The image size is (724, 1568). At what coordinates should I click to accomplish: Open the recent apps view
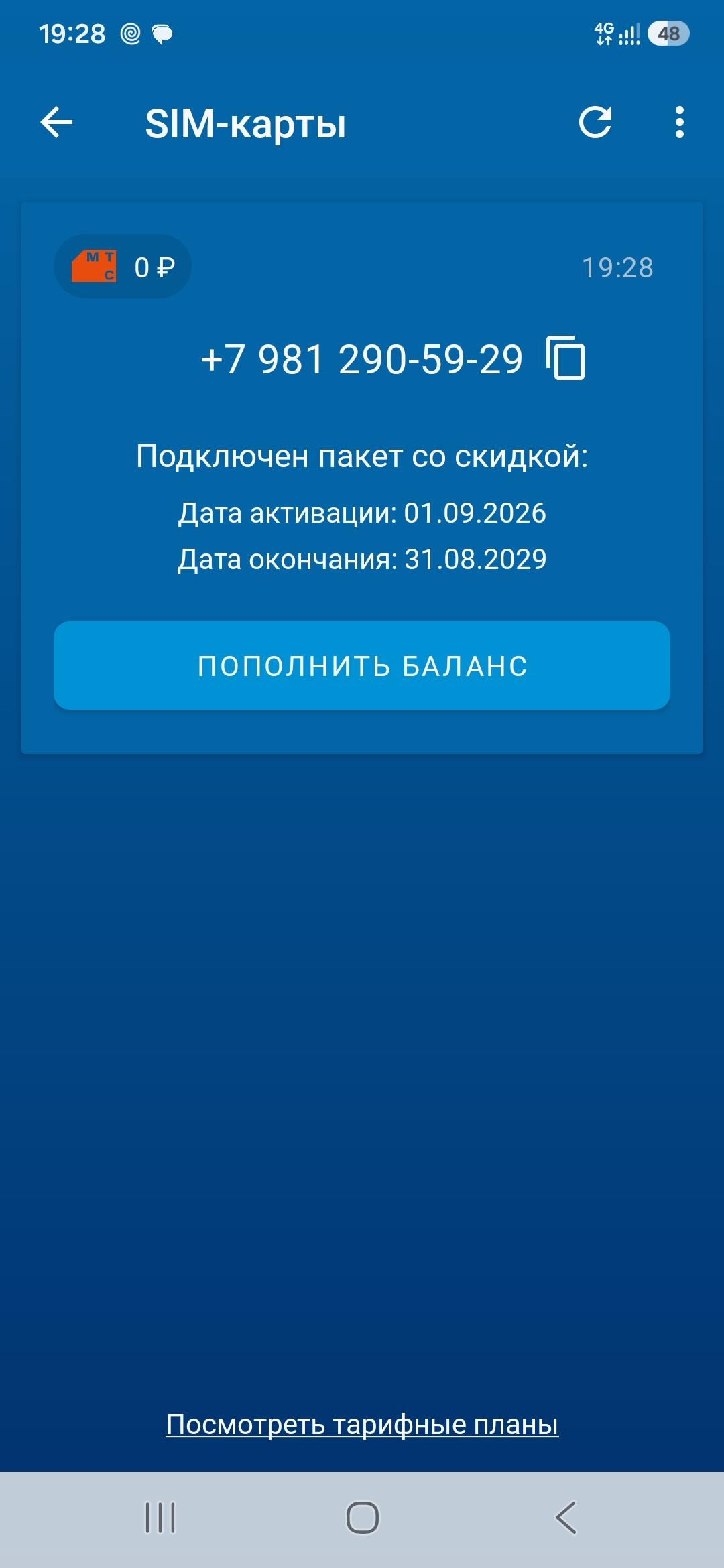160,1517
